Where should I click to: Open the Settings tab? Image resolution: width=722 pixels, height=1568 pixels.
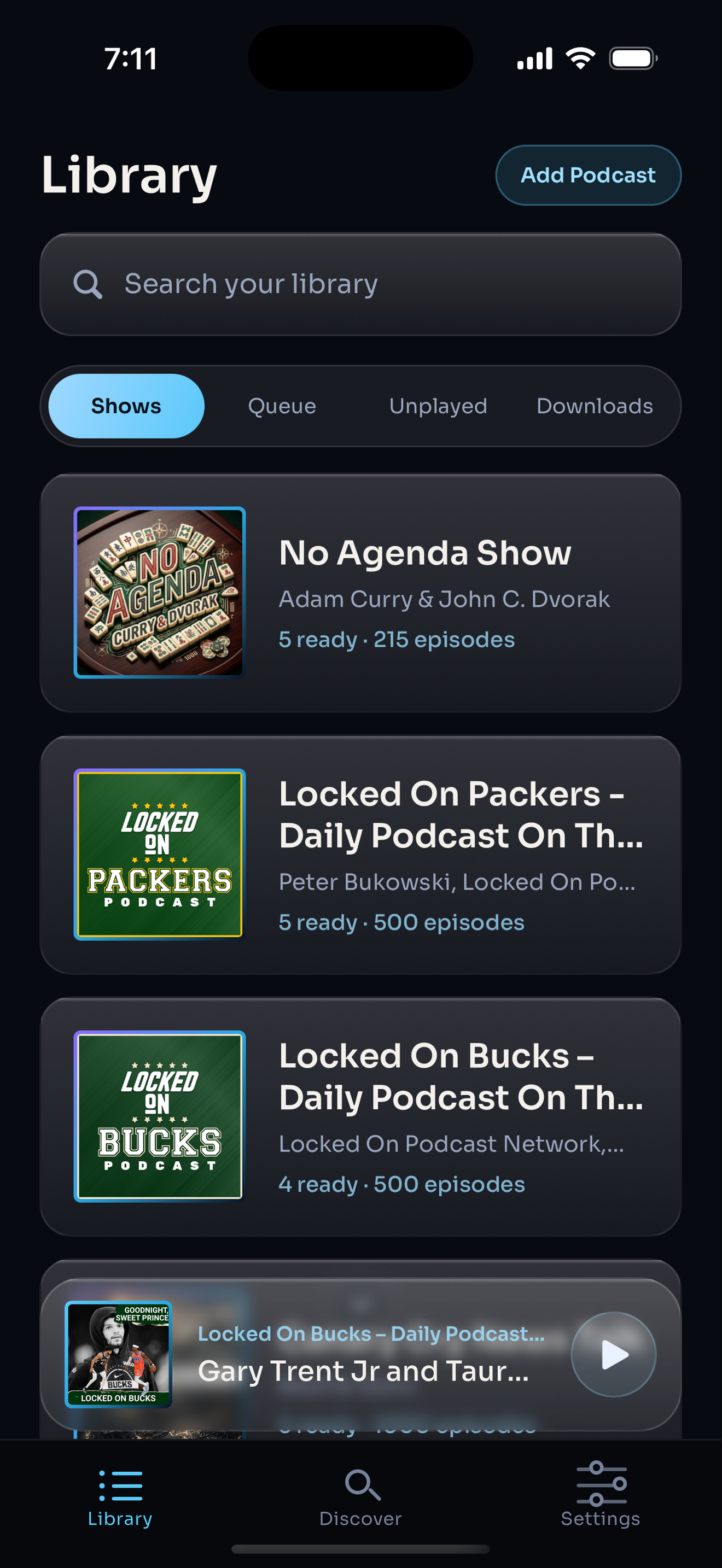pyautogui.click(x=601, y=1498)
